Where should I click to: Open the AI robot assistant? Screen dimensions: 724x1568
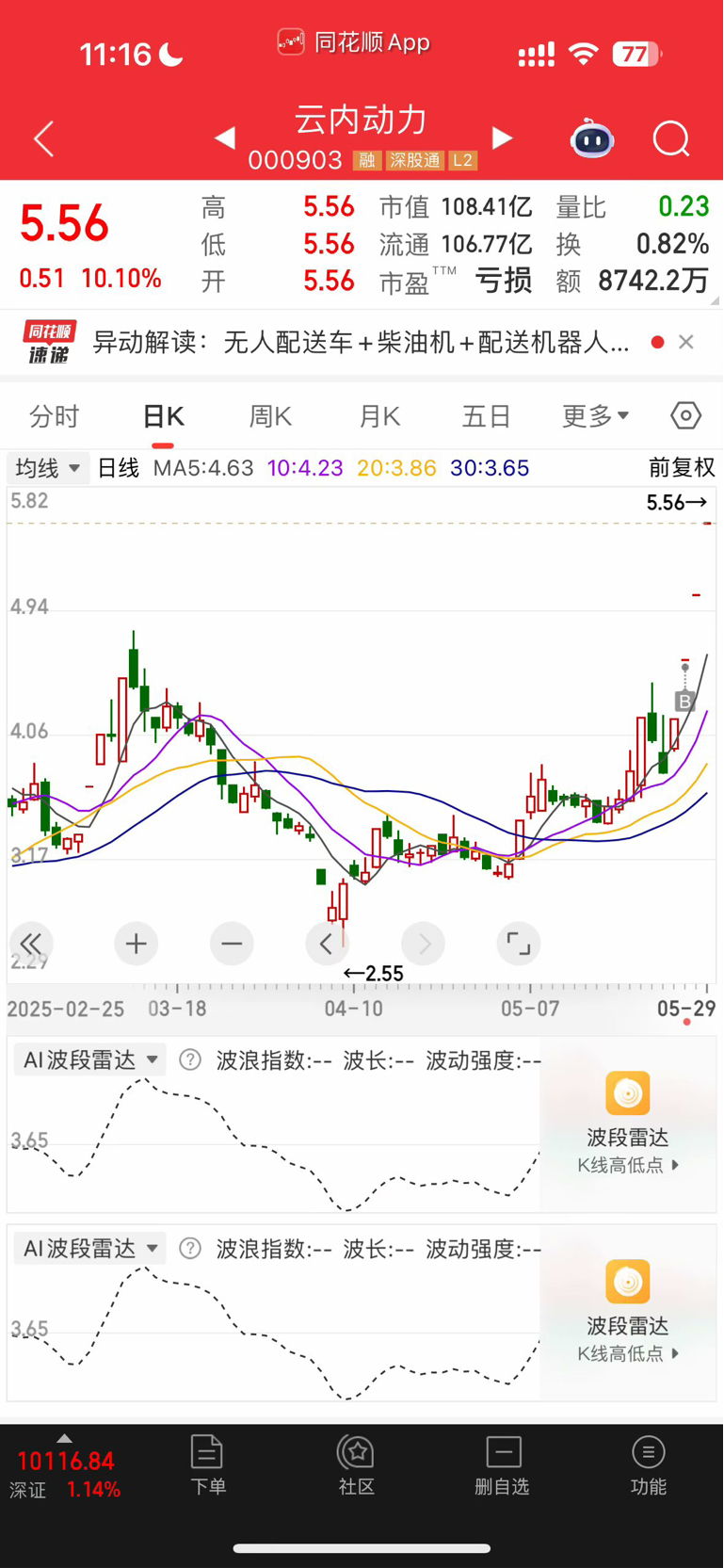pyautogui.click(x=592, y=139)
